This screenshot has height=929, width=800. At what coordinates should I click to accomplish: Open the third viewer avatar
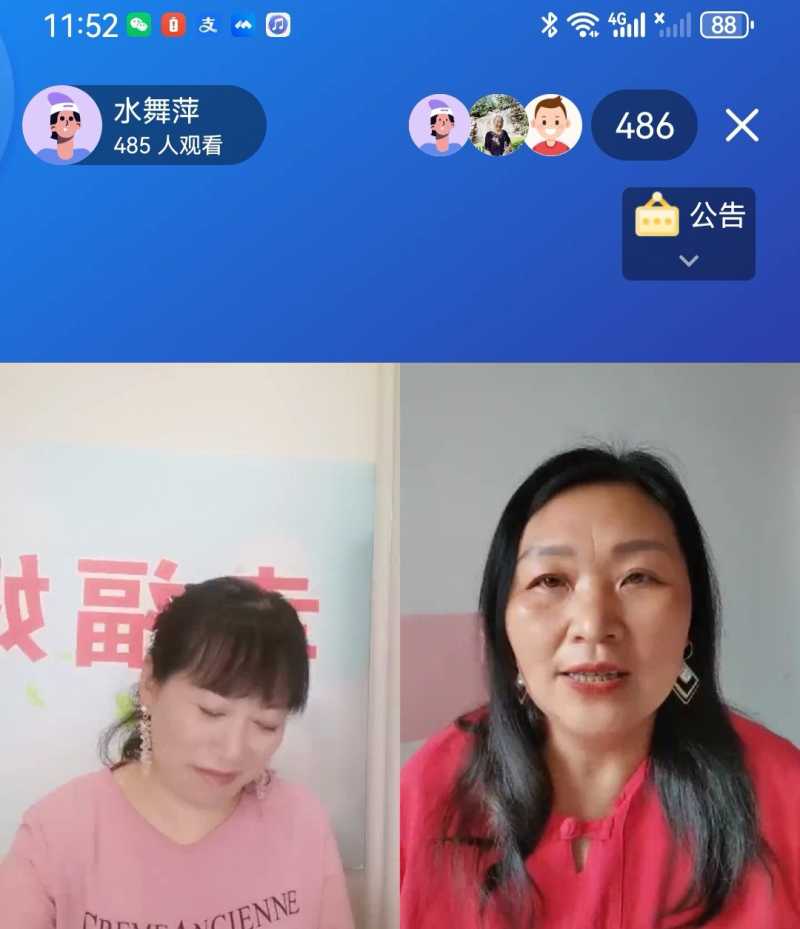553,125
